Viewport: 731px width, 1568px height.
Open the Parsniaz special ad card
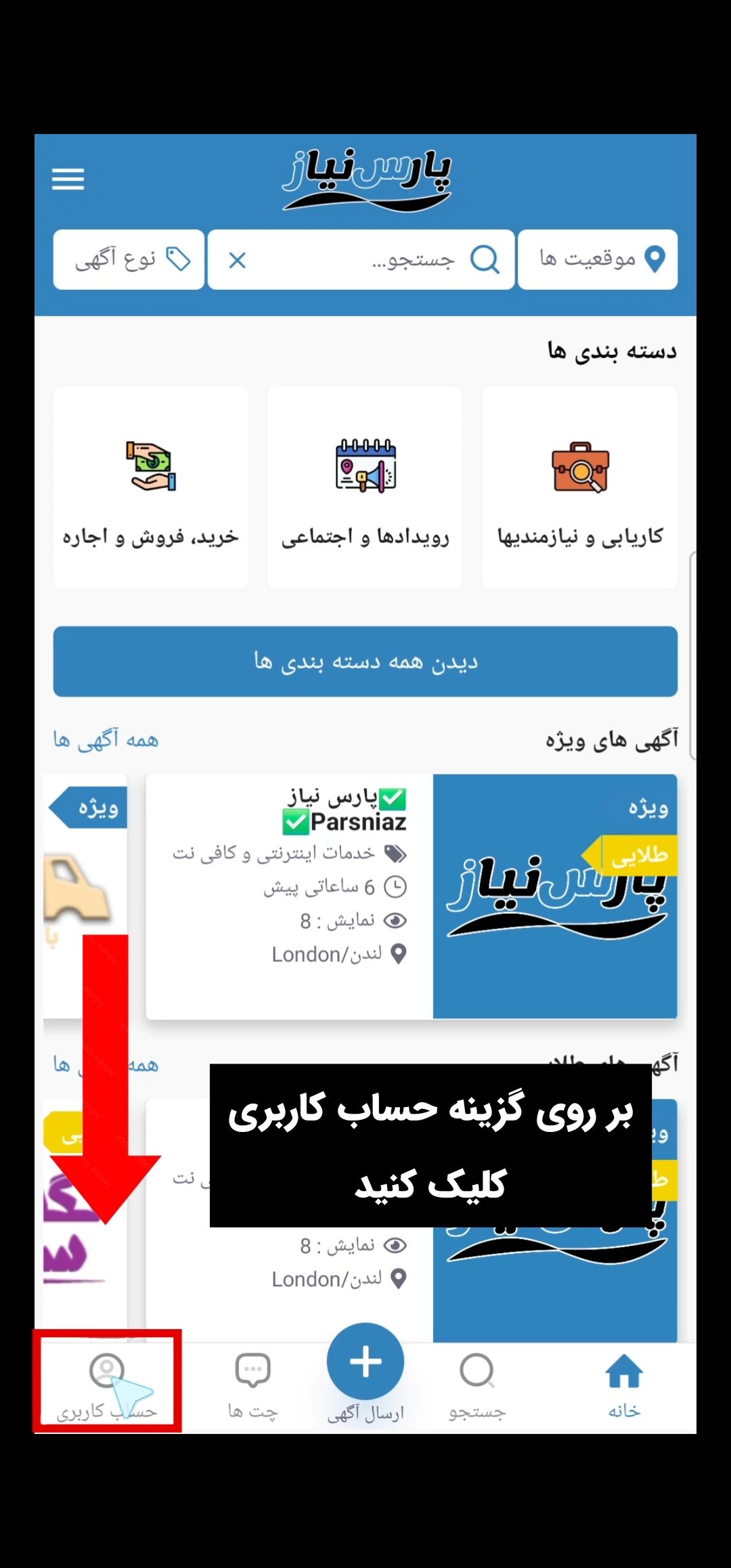[x=412, y=896]
